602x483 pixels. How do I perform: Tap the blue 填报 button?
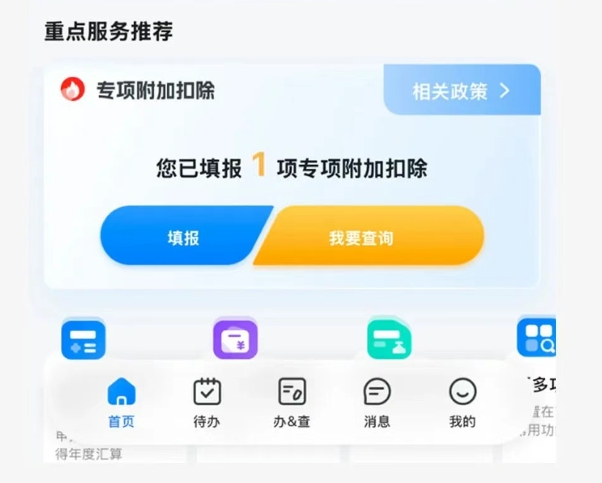point(184,237)
